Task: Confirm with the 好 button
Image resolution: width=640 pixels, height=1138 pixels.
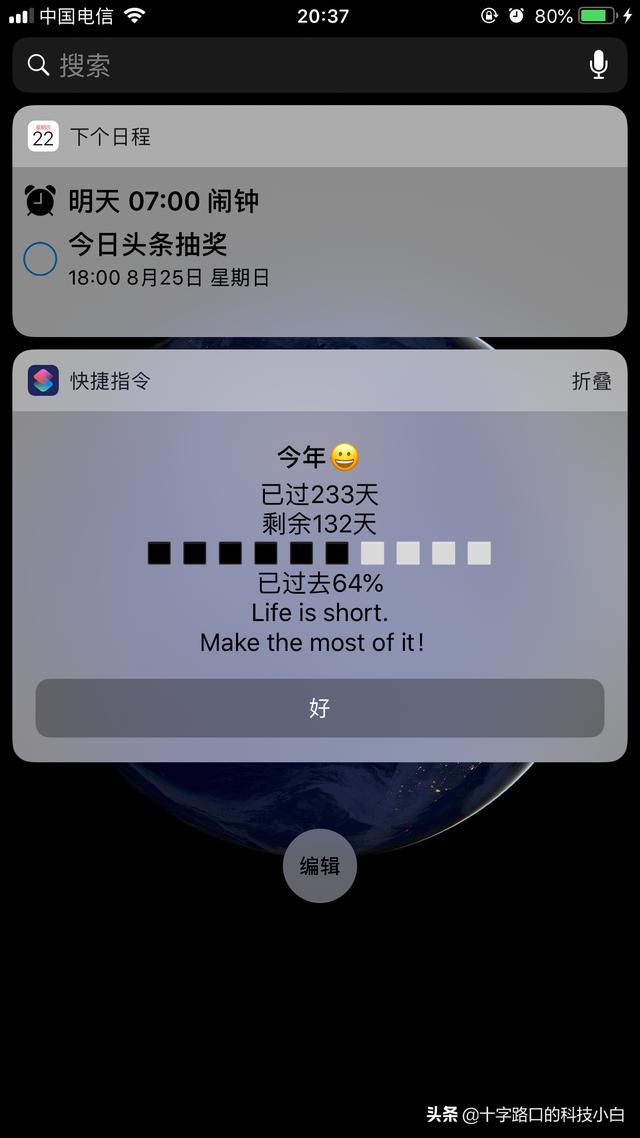Action: 319,708
